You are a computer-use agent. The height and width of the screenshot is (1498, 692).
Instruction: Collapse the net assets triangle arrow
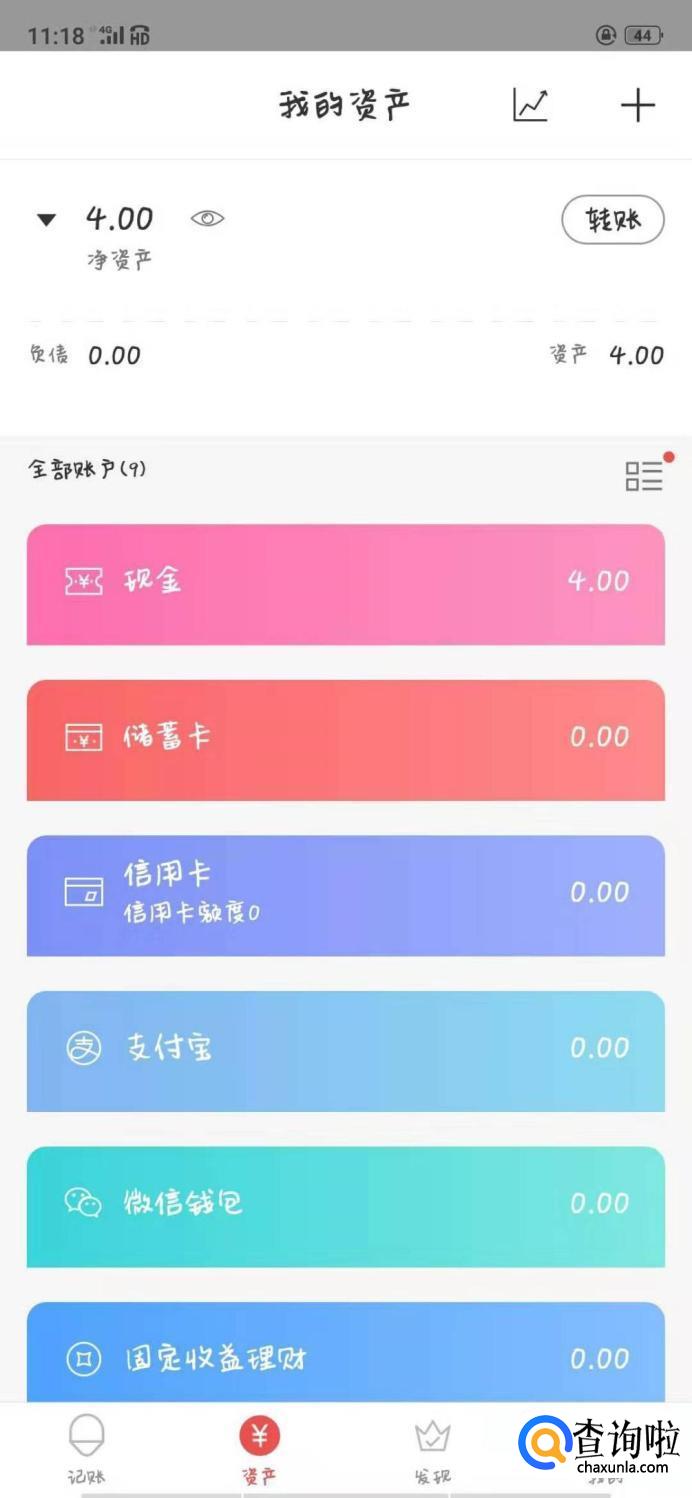pyautogui.click(x=46, y=219)
